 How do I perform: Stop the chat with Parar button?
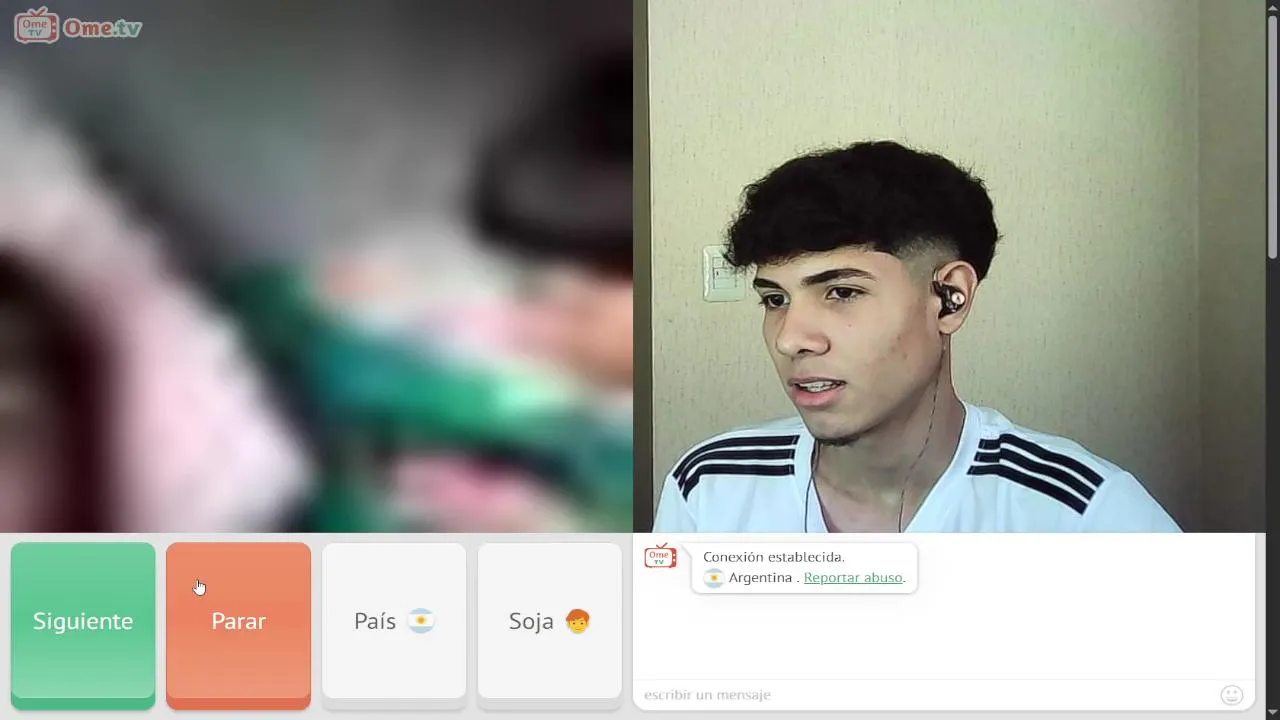[238, 622]
